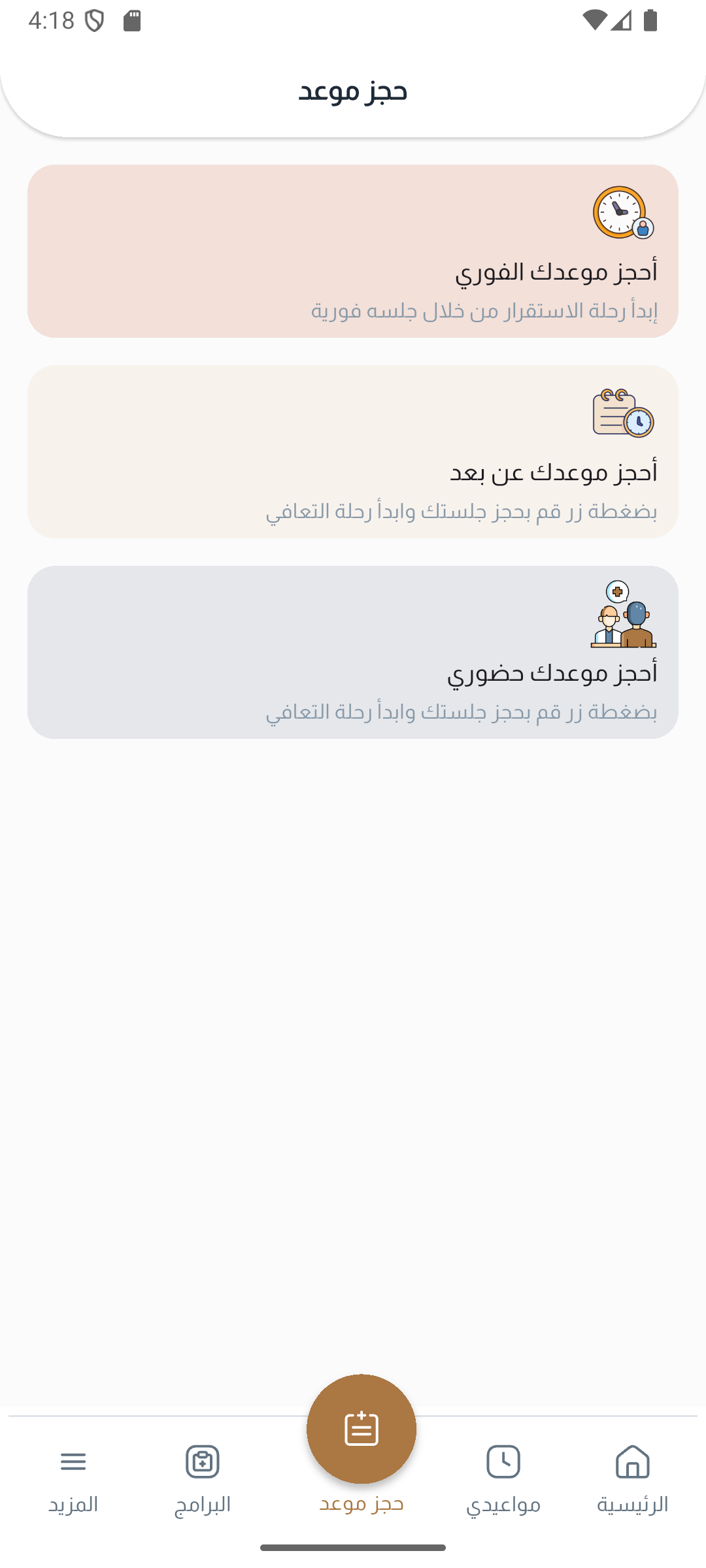Tap the حجز موعد screen title
Screen dimensions: 706x1568
pos(353,90)
